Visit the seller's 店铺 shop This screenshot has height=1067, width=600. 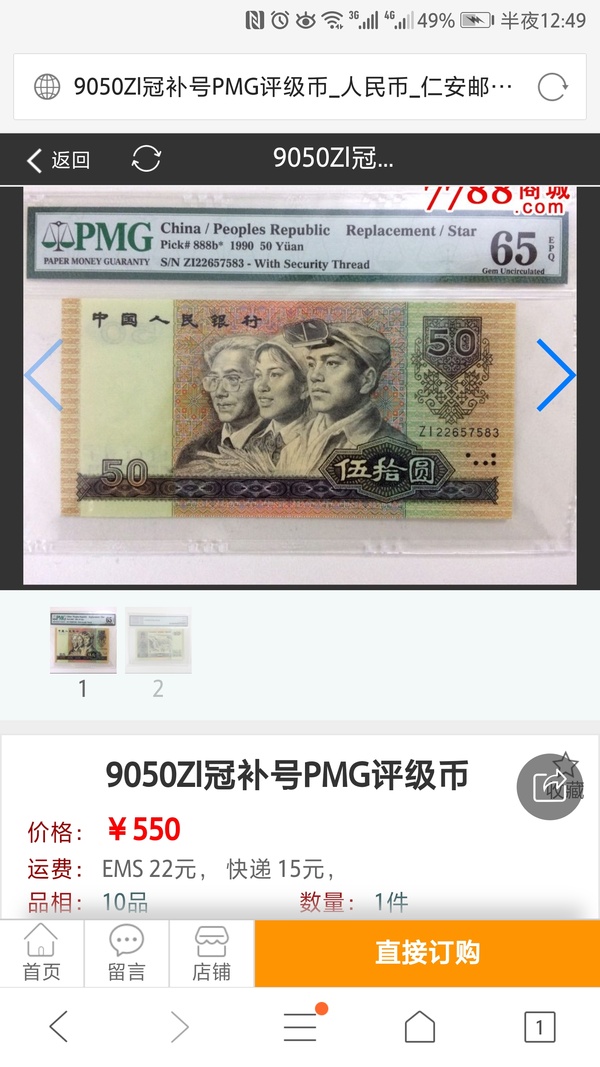211,953
